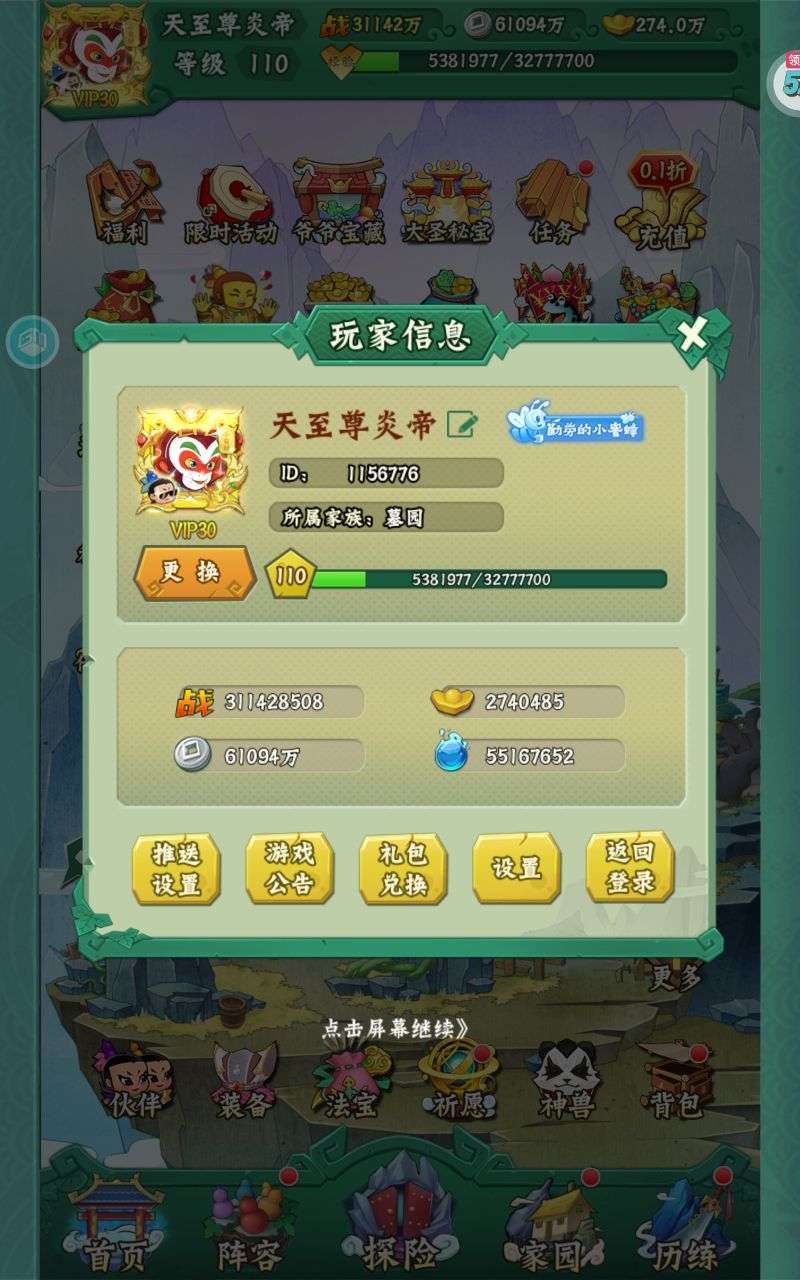Close the 玩家信息 dialog
The image size is (800, 1280).
click(692, 335)
